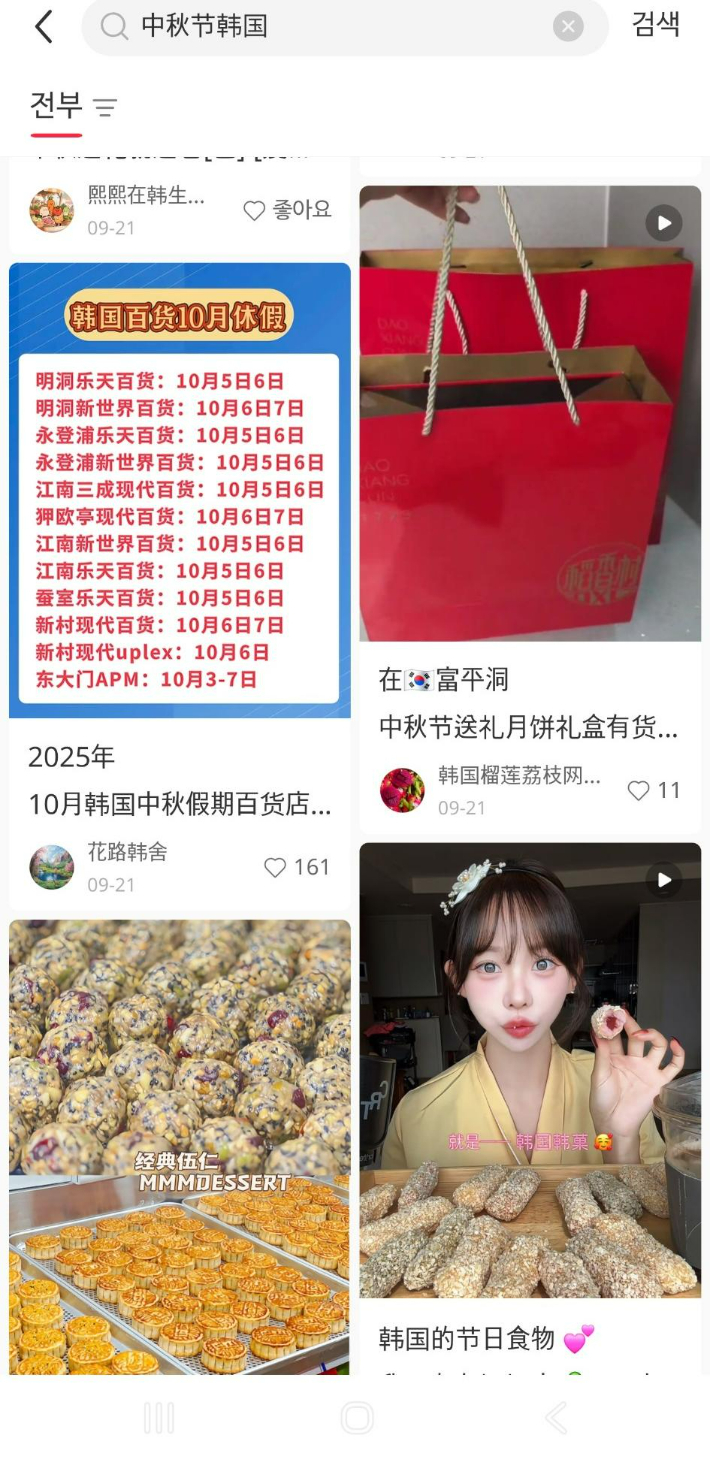Clear the search query text
This screenshot has height=1463, width=710.
click(568, 27)
